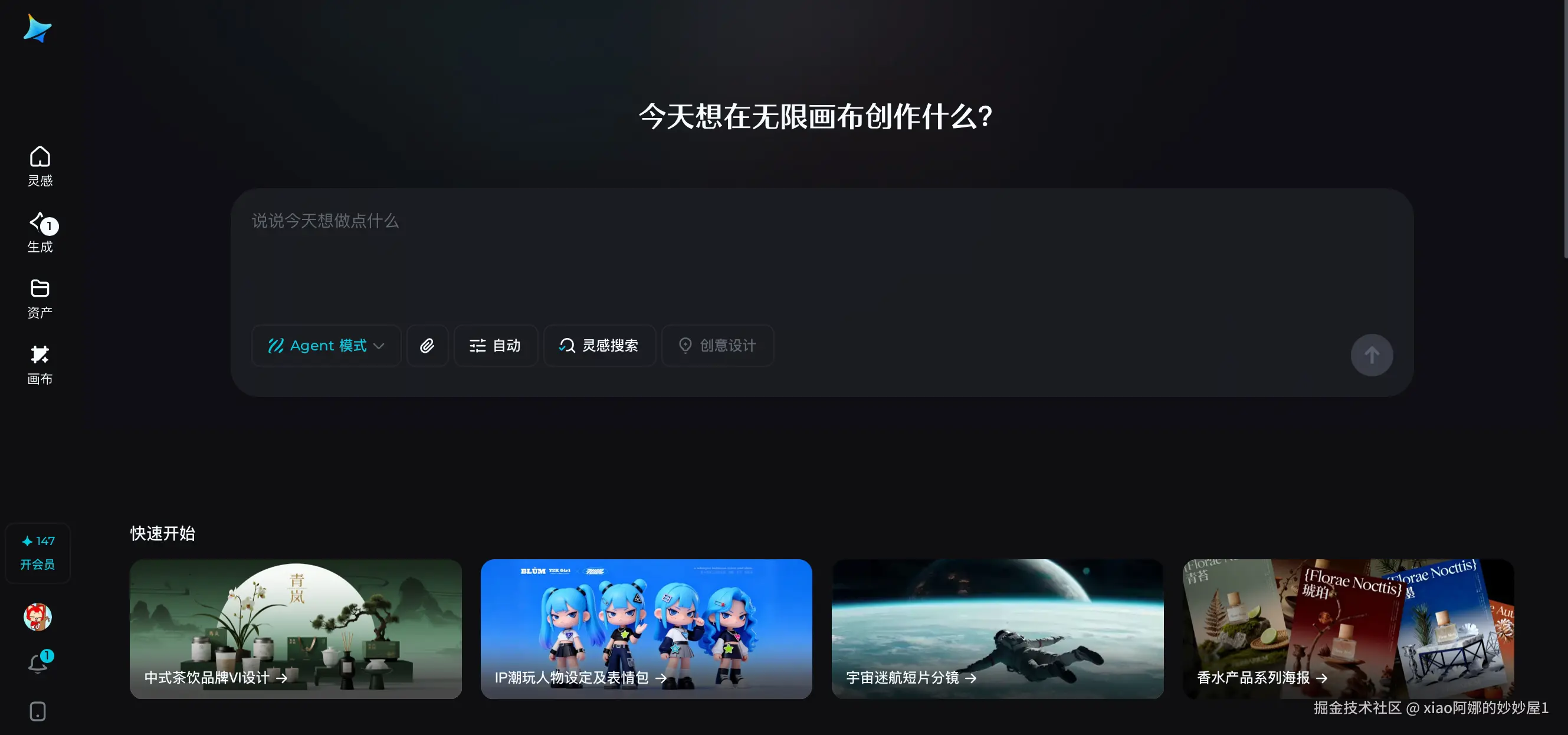The image size is (1568, 735).
Task: Open the 宇宙迷航短片分镜 card
Action: 997,628
